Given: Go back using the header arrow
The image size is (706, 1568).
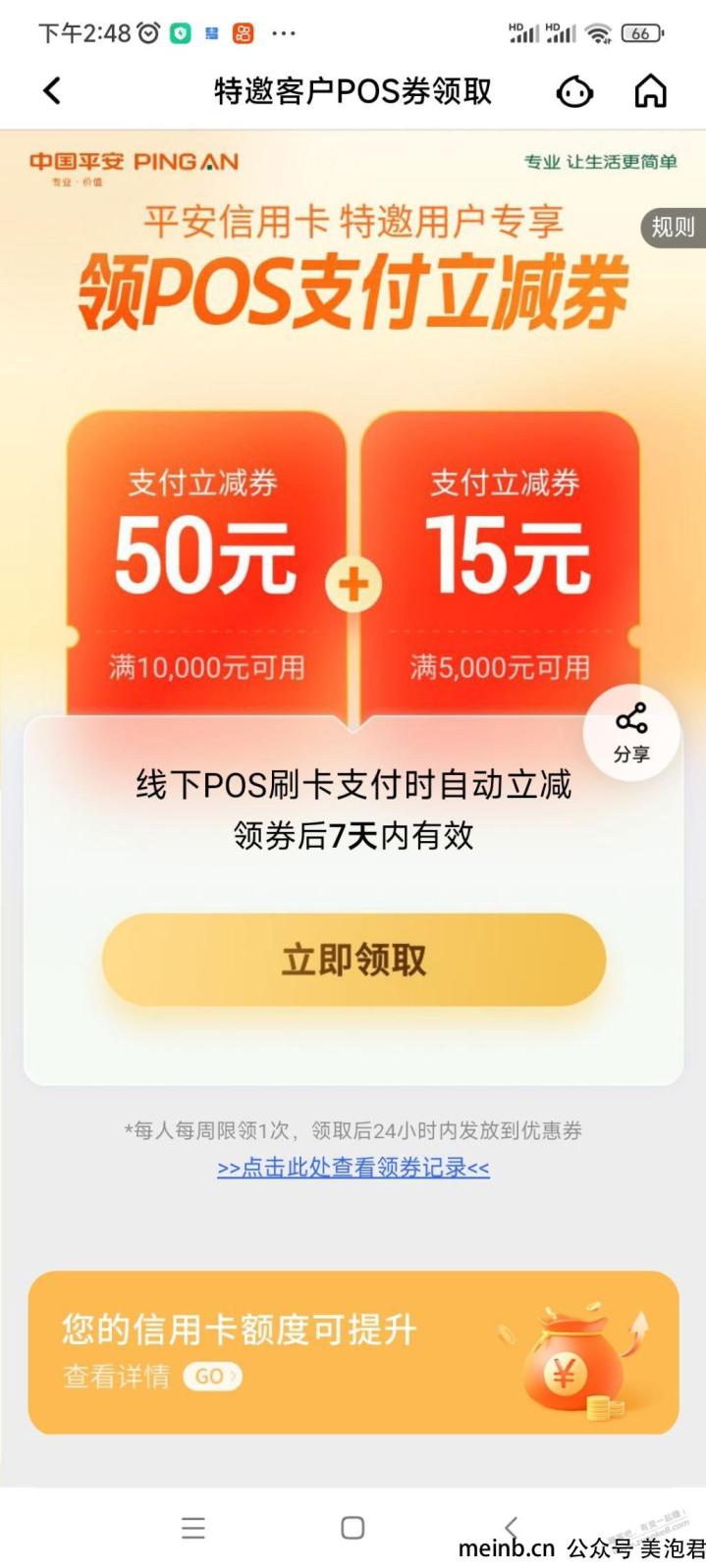Looking at the screenshot, I should point(52,91).
